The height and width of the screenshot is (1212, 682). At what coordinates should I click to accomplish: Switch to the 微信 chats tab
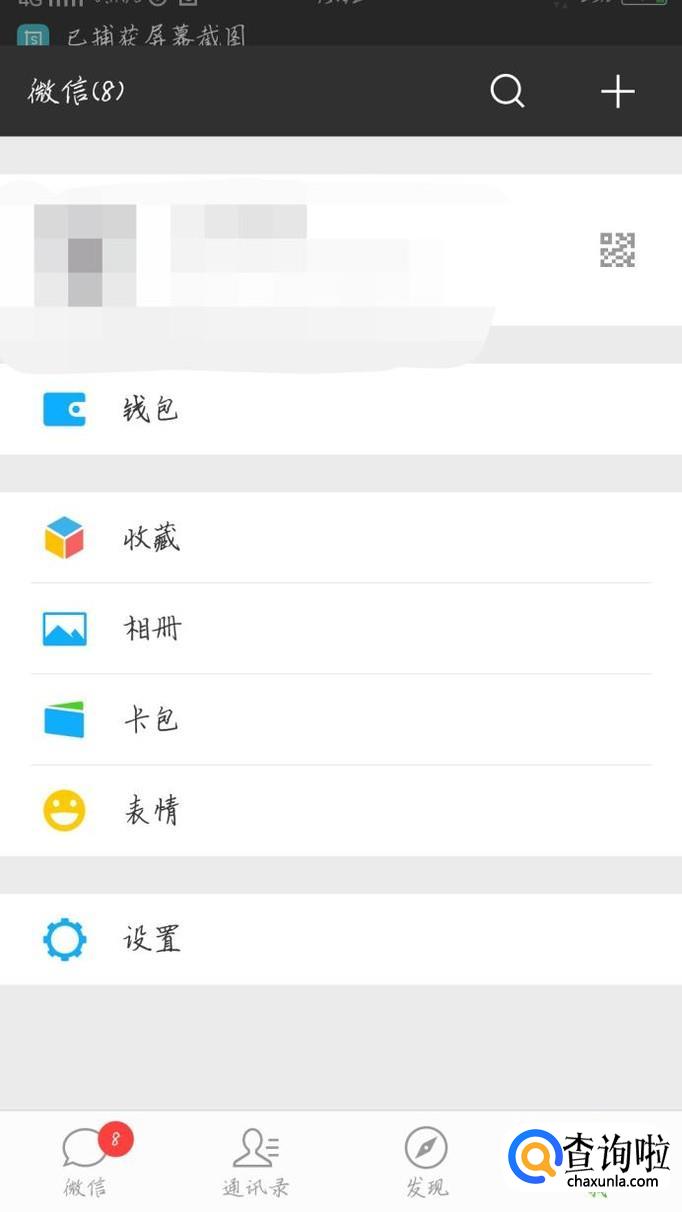(x=86, y=1160)
